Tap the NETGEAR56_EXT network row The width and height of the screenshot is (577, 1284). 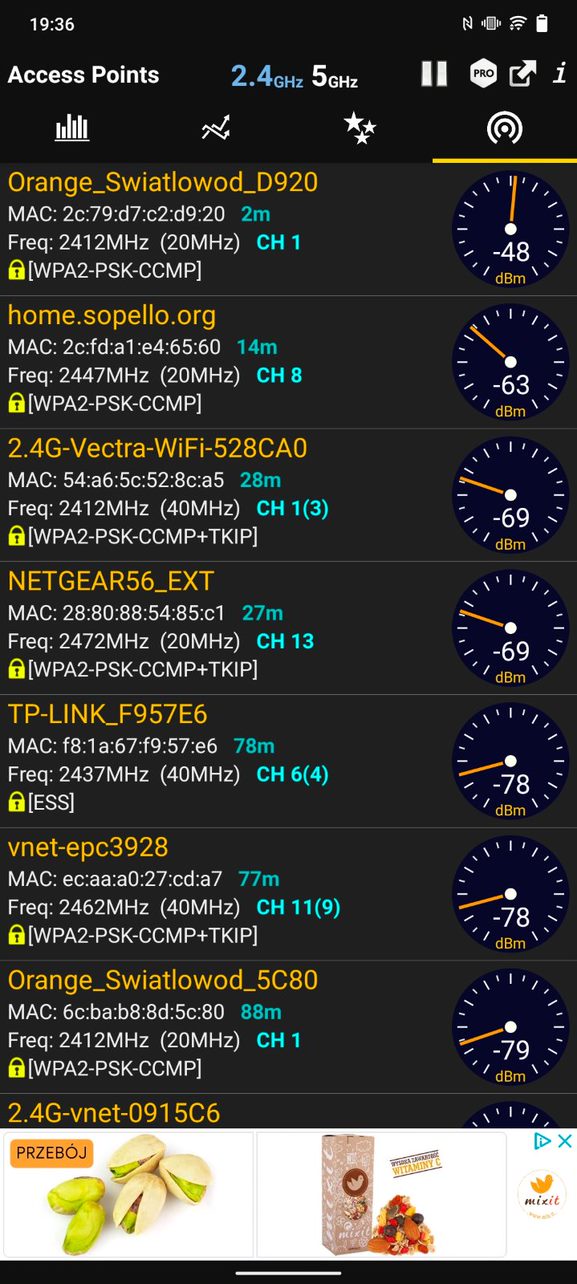(x=288, y=628)
